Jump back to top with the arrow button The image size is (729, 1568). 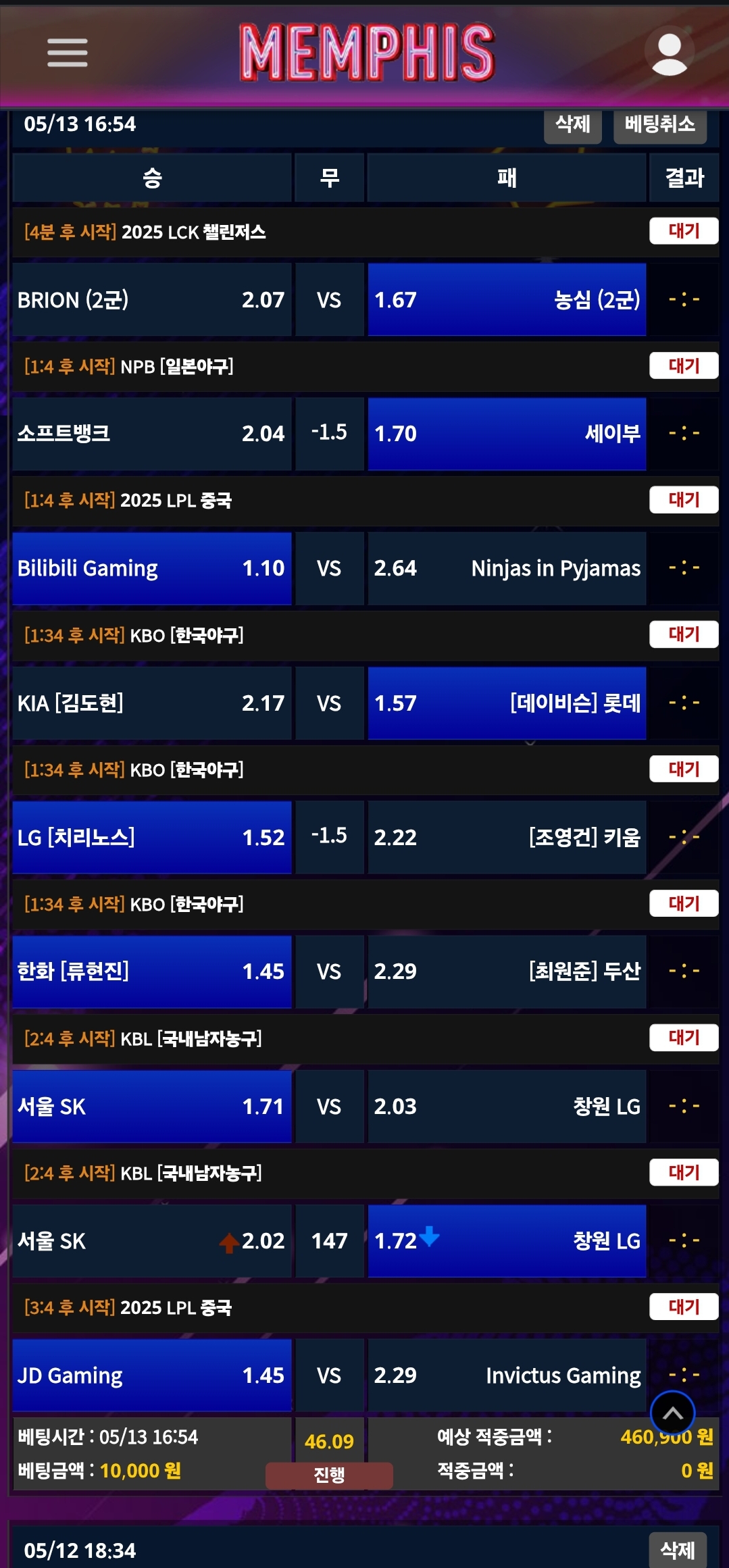(x=672, y=1413)
